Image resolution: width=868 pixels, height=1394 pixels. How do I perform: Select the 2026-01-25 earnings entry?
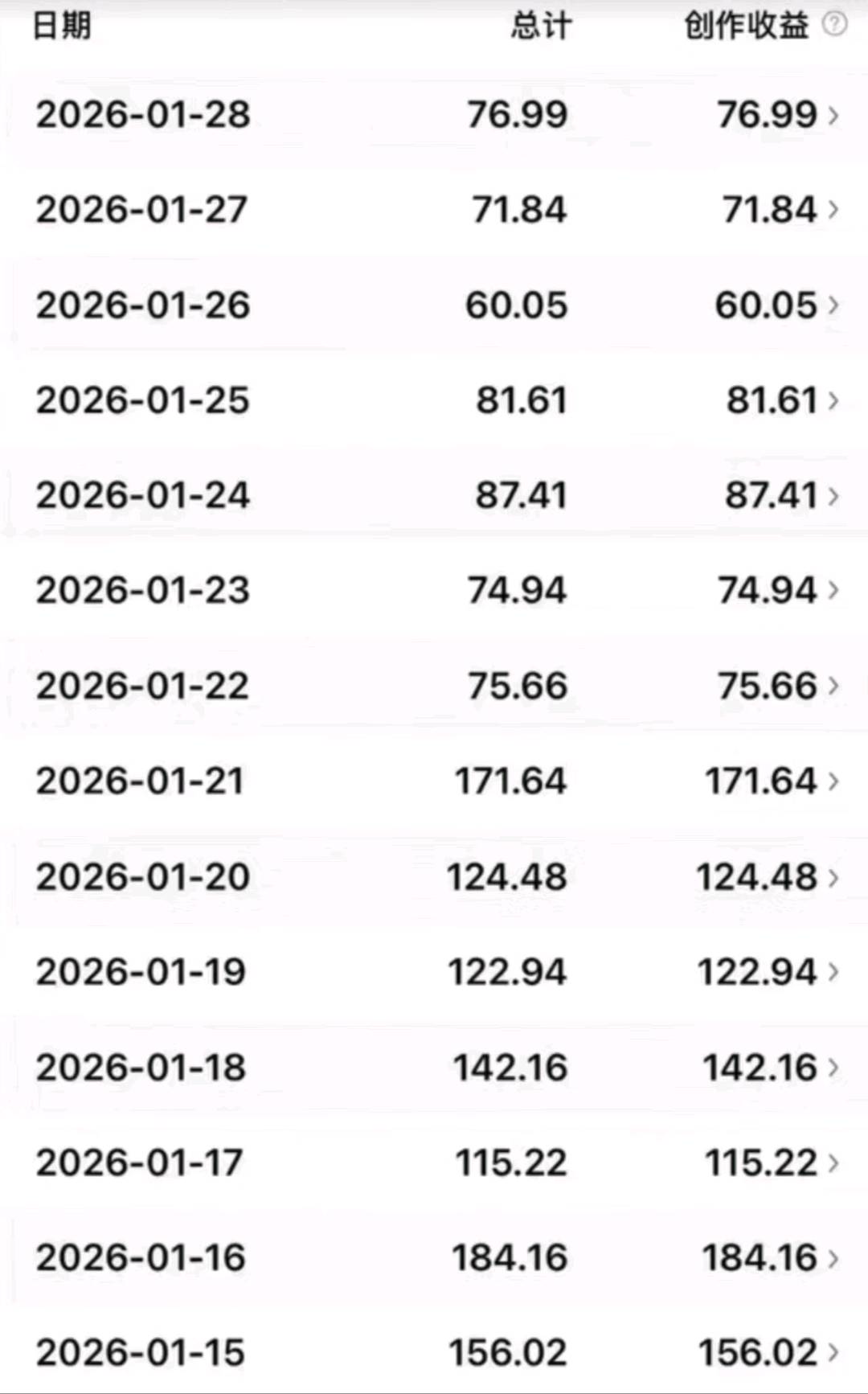pos(434,400)
